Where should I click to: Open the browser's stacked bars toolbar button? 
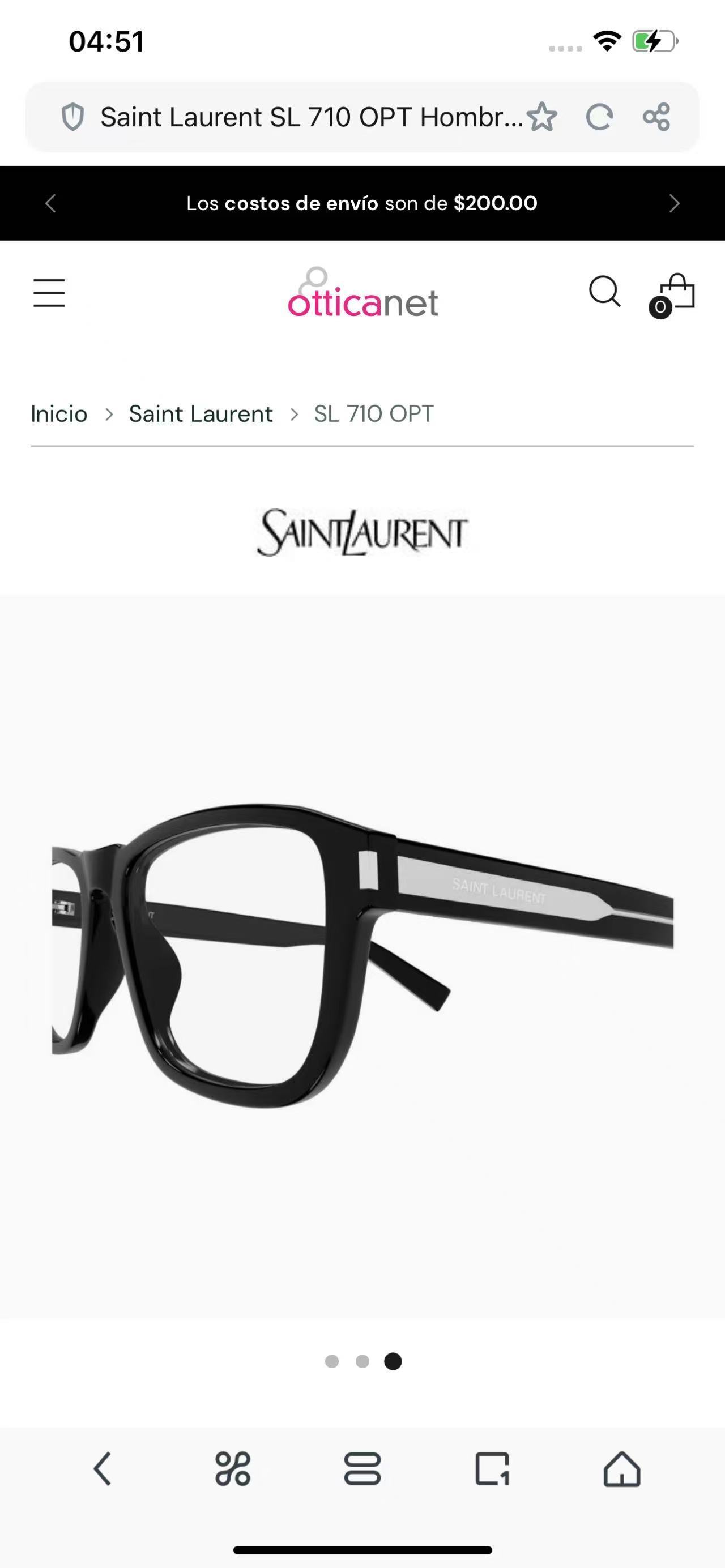pyautogui.click(x=362, y=1469)
